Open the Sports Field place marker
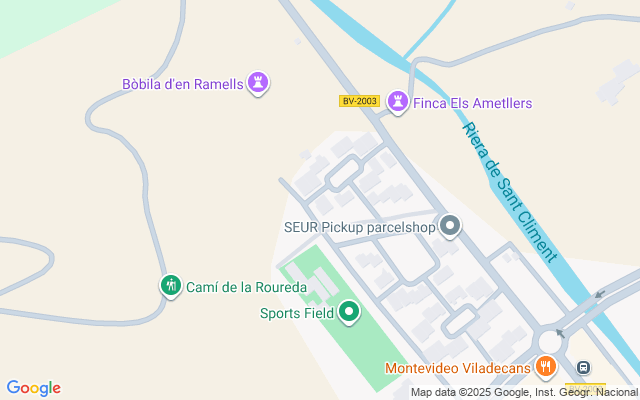The width and height of the screenshot is (640, 400). [349, 313]
